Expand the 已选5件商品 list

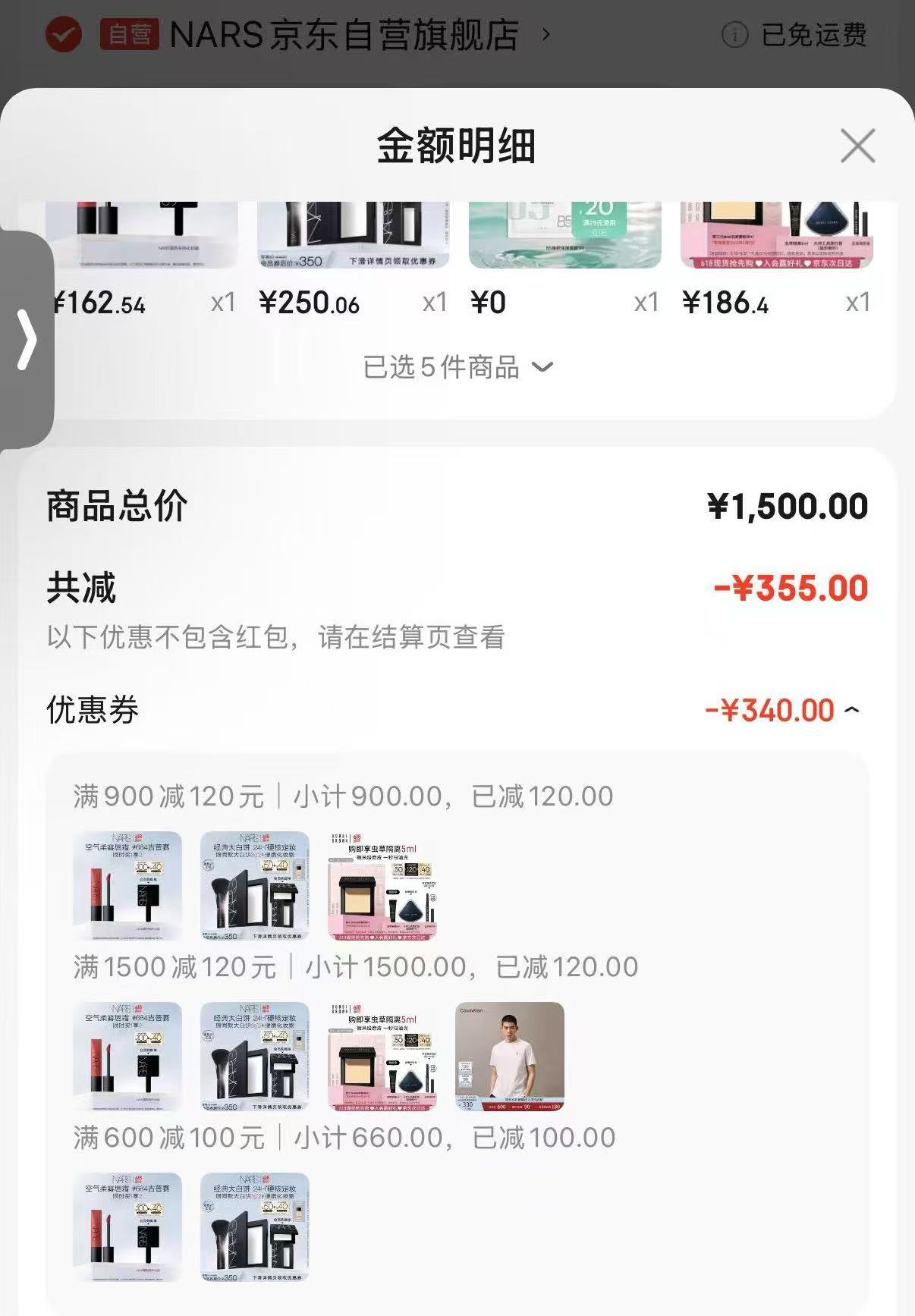tap(457, 368)
